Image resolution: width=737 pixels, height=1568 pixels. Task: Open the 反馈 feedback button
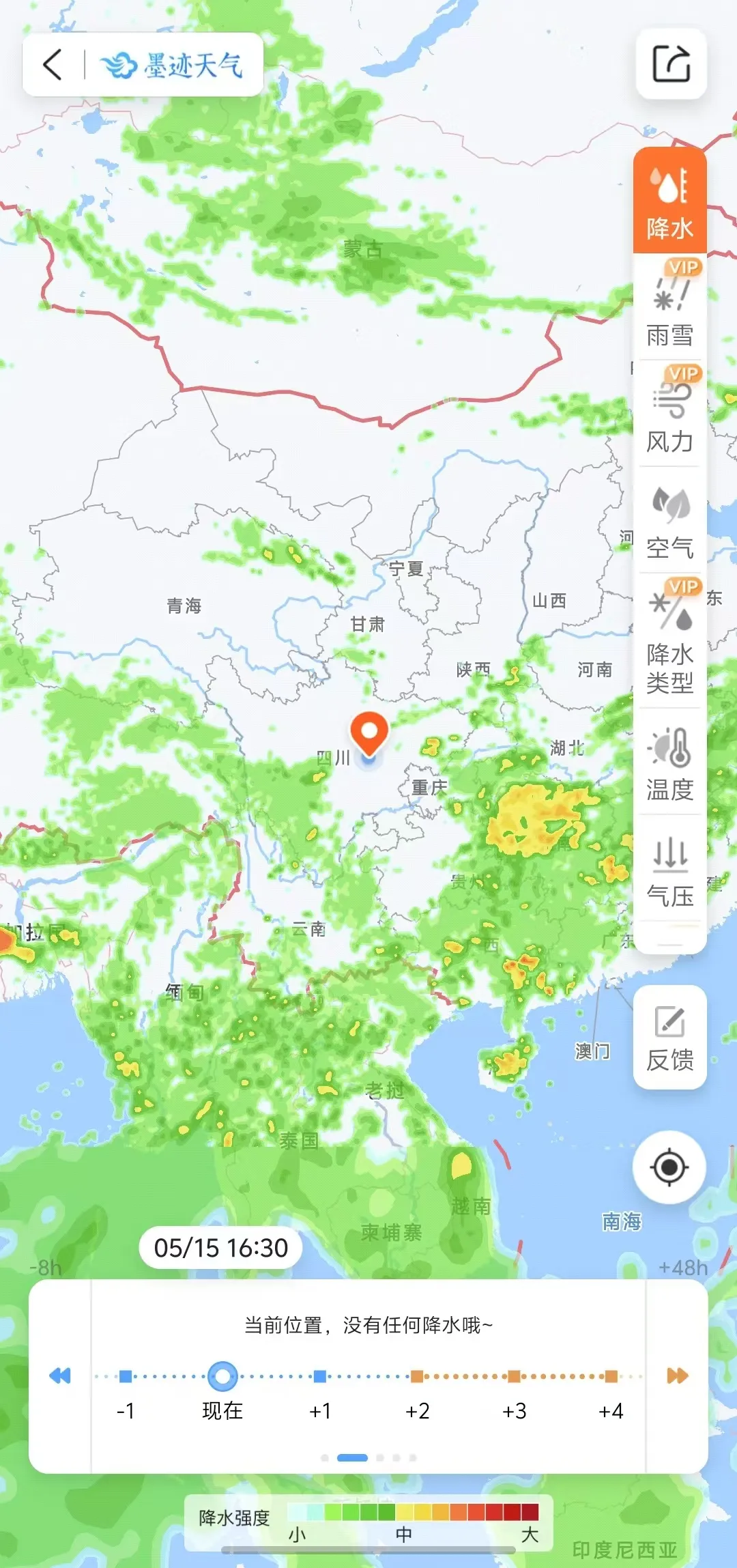(670, 1038)
